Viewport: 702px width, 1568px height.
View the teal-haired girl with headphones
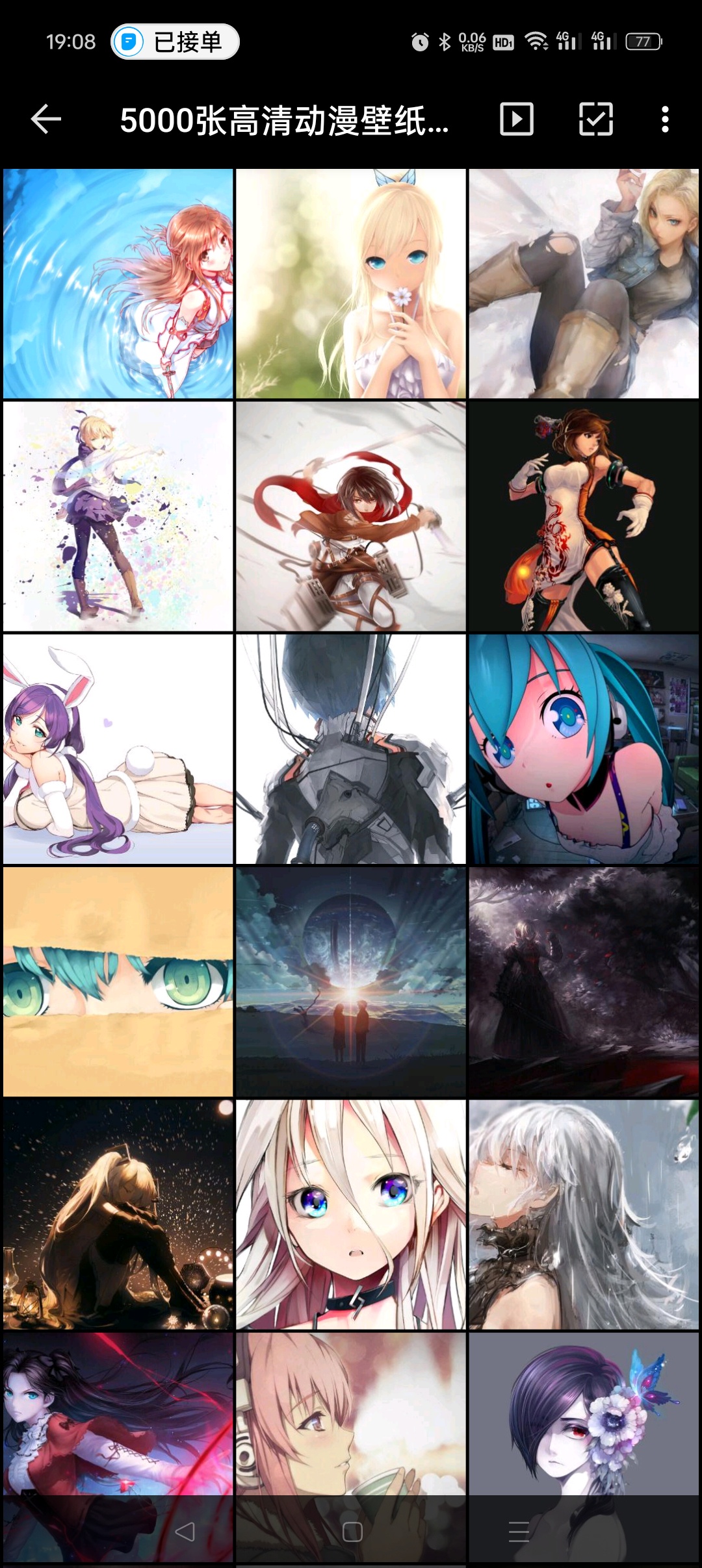tap(584, 749)
